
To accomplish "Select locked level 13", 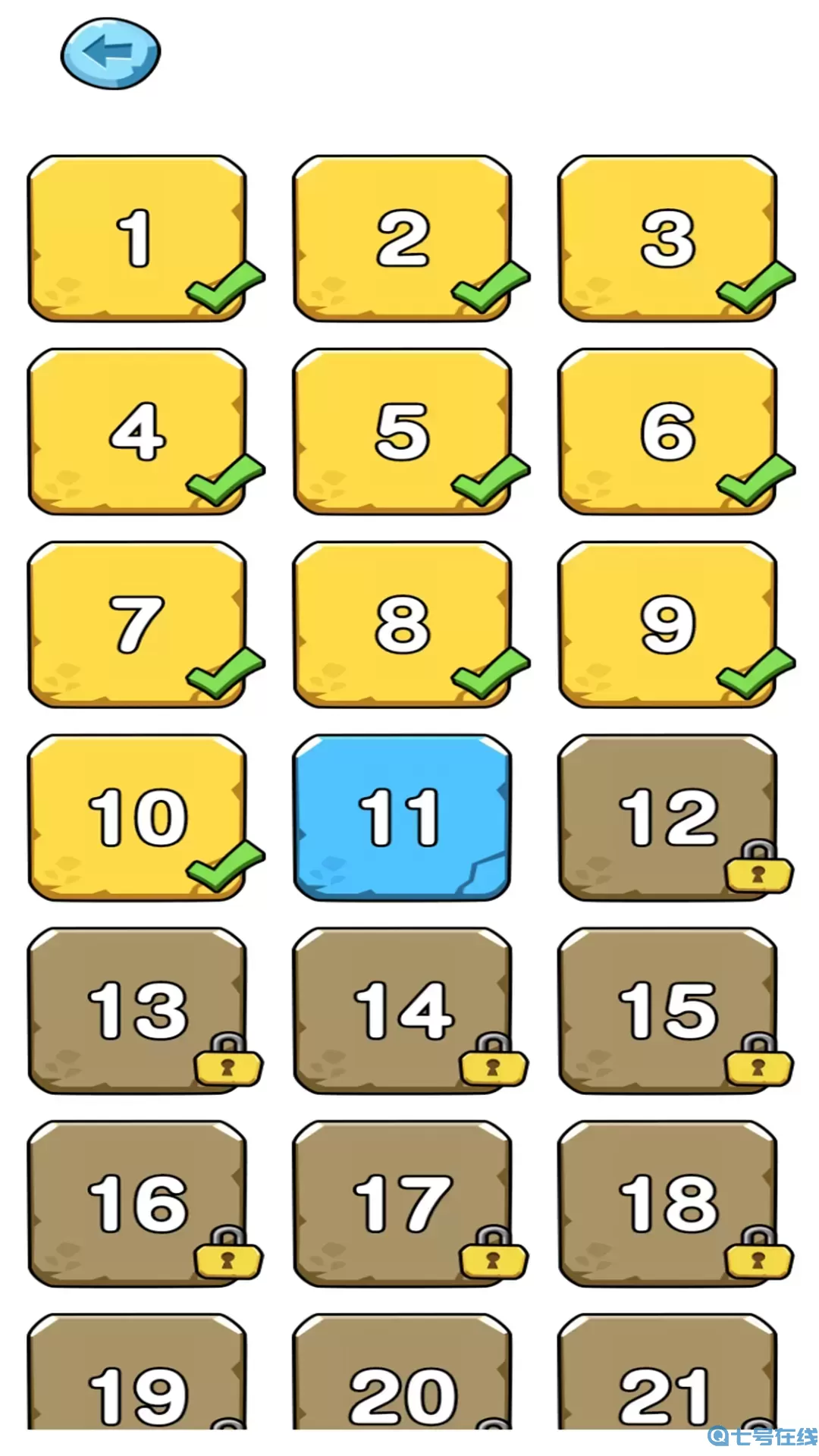I will tap(137, 1010).
